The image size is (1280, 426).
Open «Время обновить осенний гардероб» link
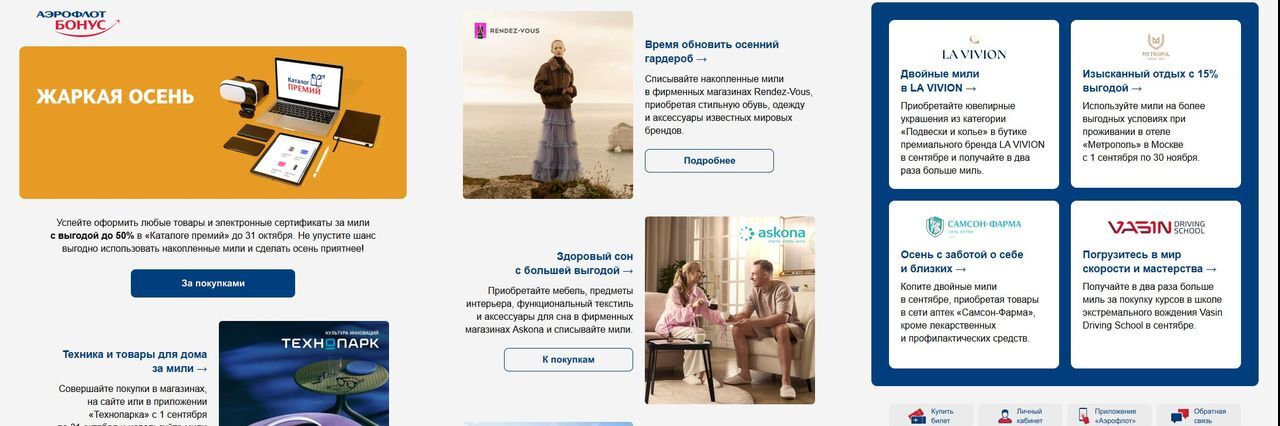click(x=711, y=51)
